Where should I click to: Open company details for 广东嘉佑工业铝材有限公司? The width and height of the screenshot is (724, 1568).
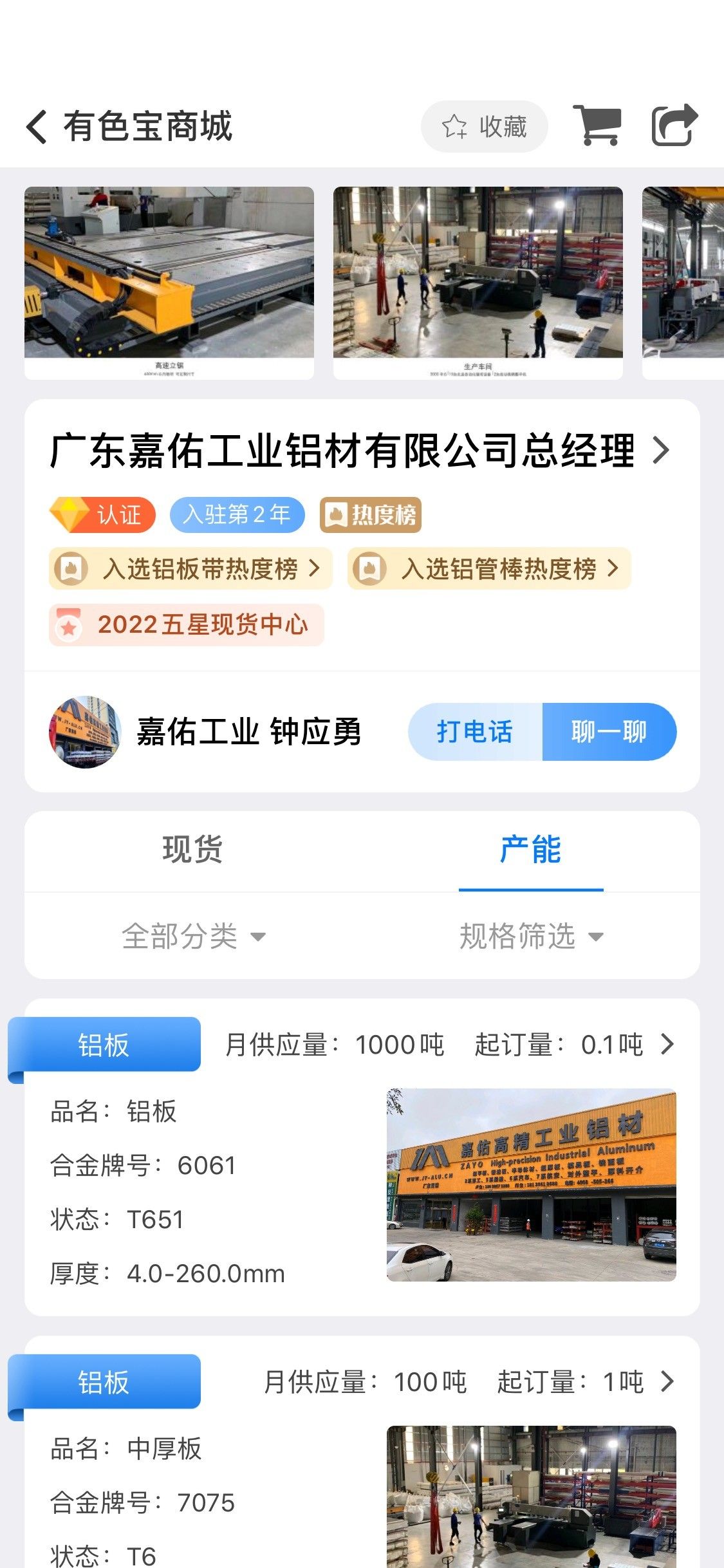[x=360, y=451]
